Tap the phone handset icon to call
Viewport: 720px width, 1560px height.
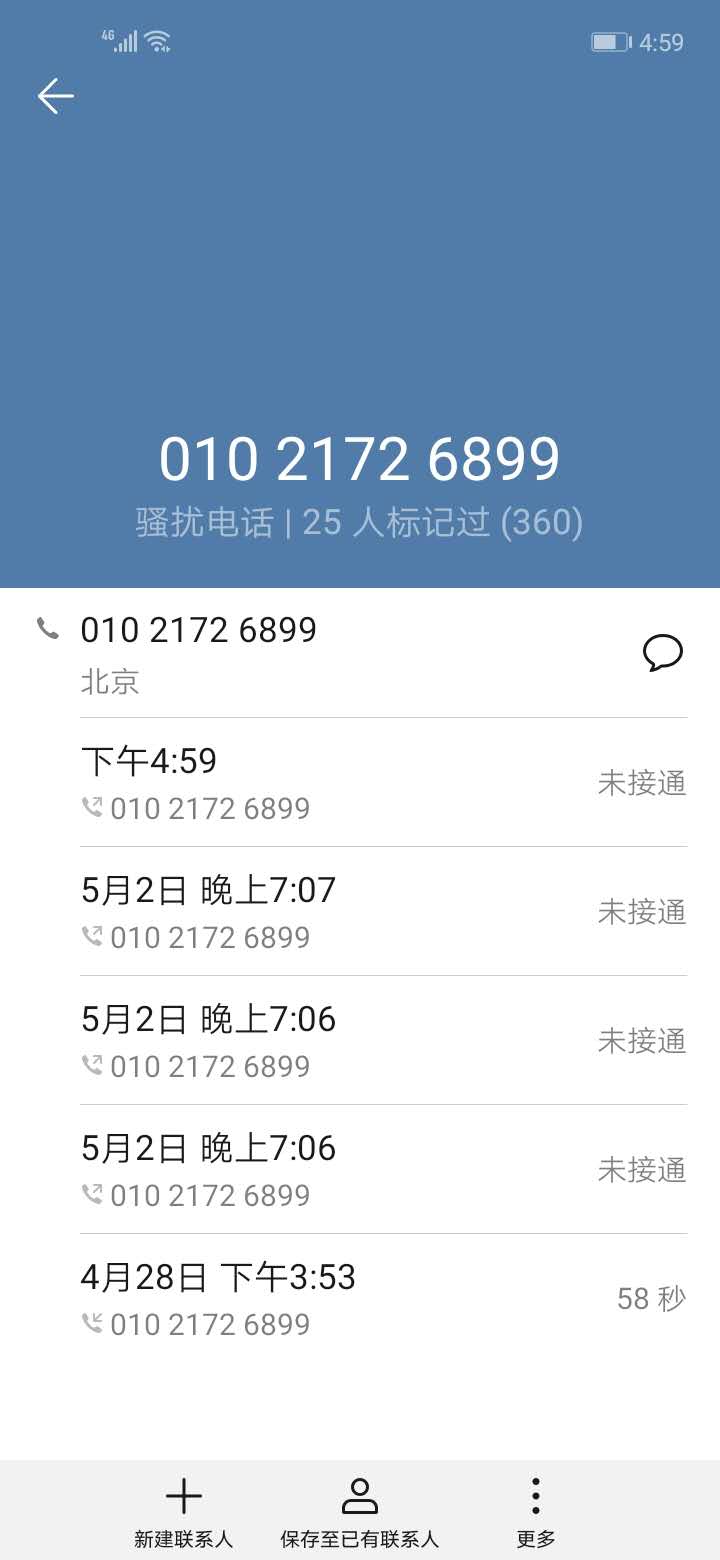coord(47,628)
